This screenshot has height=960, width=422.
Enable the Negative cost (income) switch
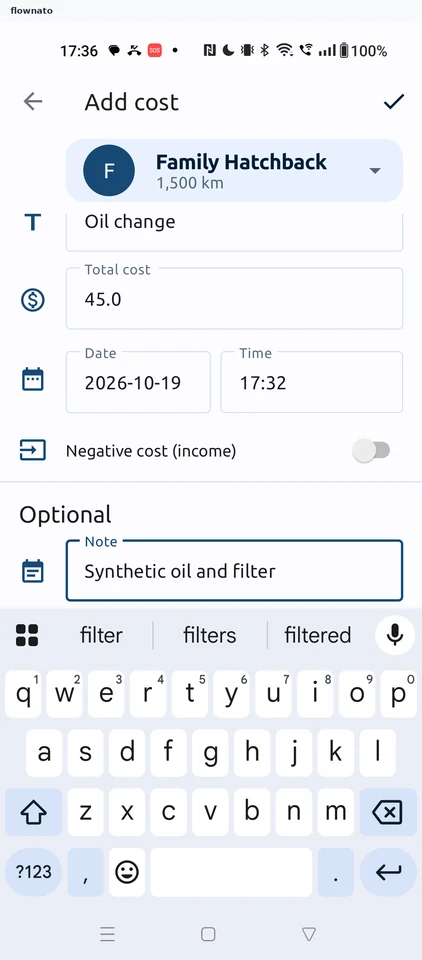coord(372,451)
